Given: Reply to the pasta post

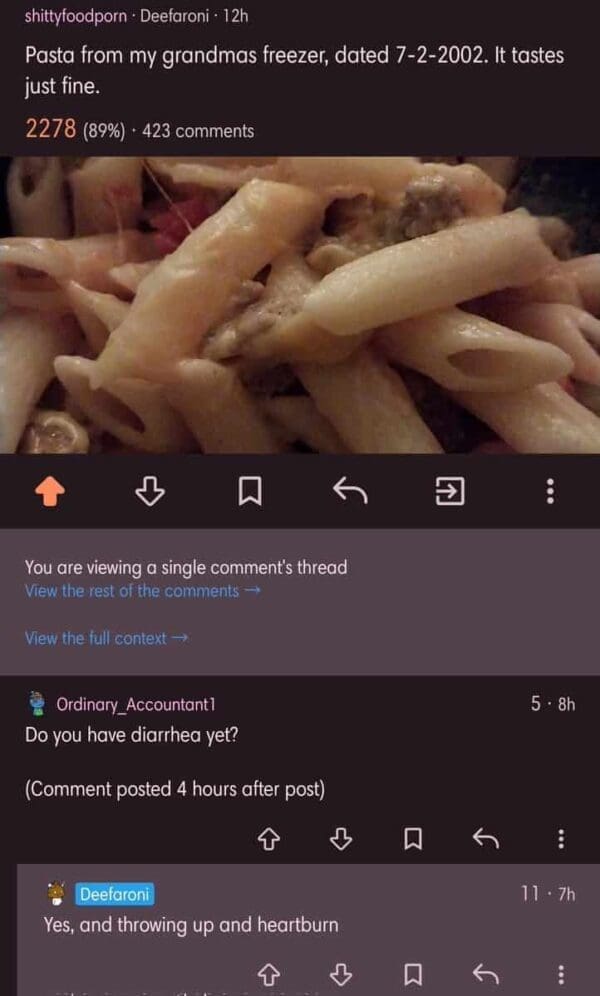Looking at the screenshot, I should tap(350, 490).
